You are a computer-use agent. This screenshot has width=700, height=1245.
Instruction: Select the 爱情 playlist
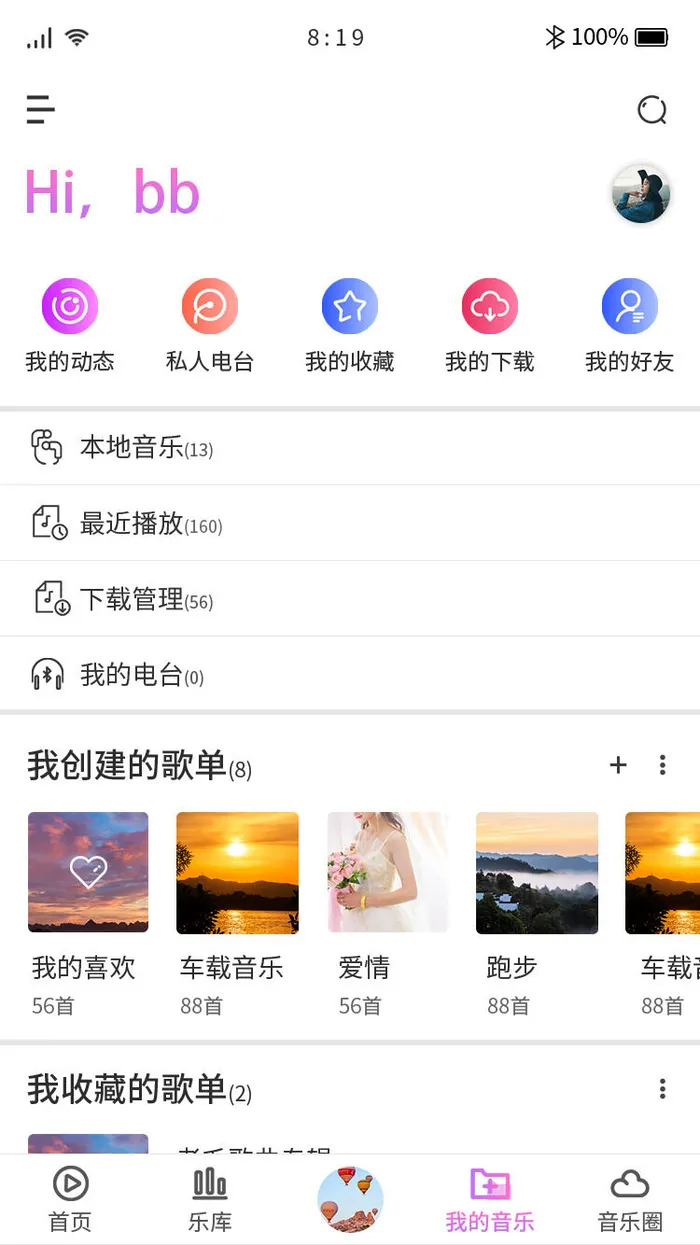[x=388, y=872]
